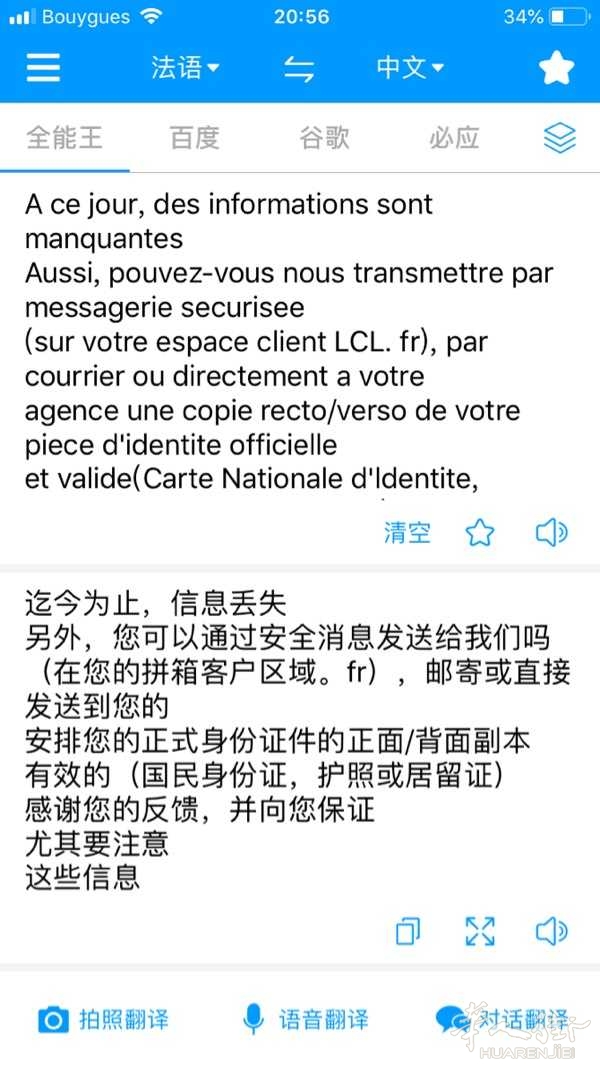Select the 全能王 engine tab
The image size is (600, 1068).
pyautogui.click(x=65, y=138)
